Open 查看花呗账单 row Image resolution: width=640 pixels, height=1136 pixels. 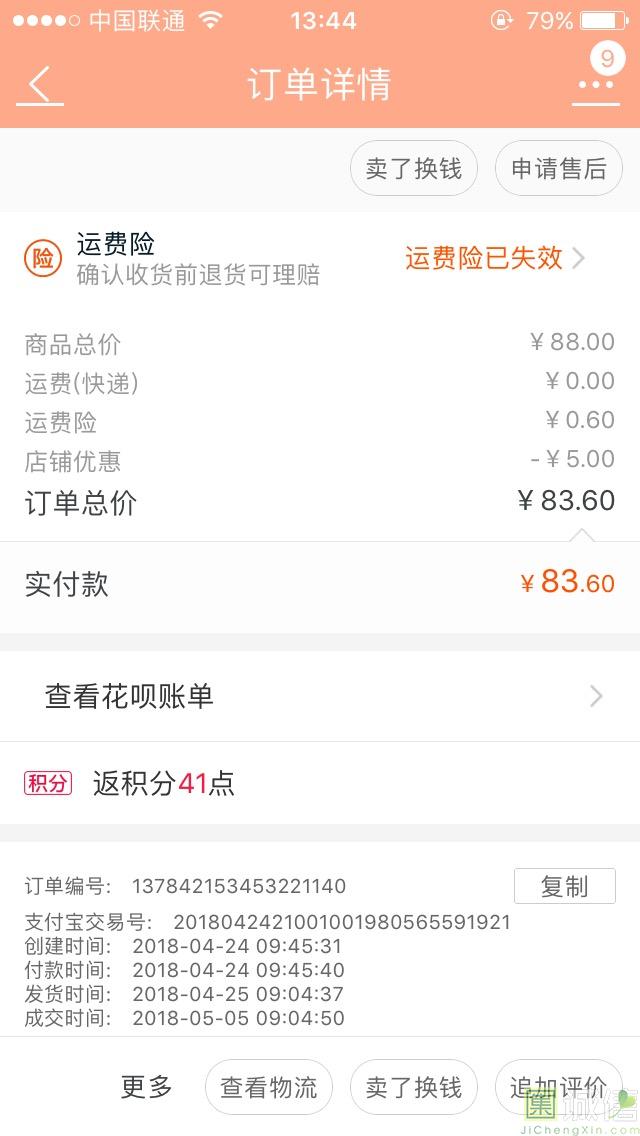[x=320, y=696]
